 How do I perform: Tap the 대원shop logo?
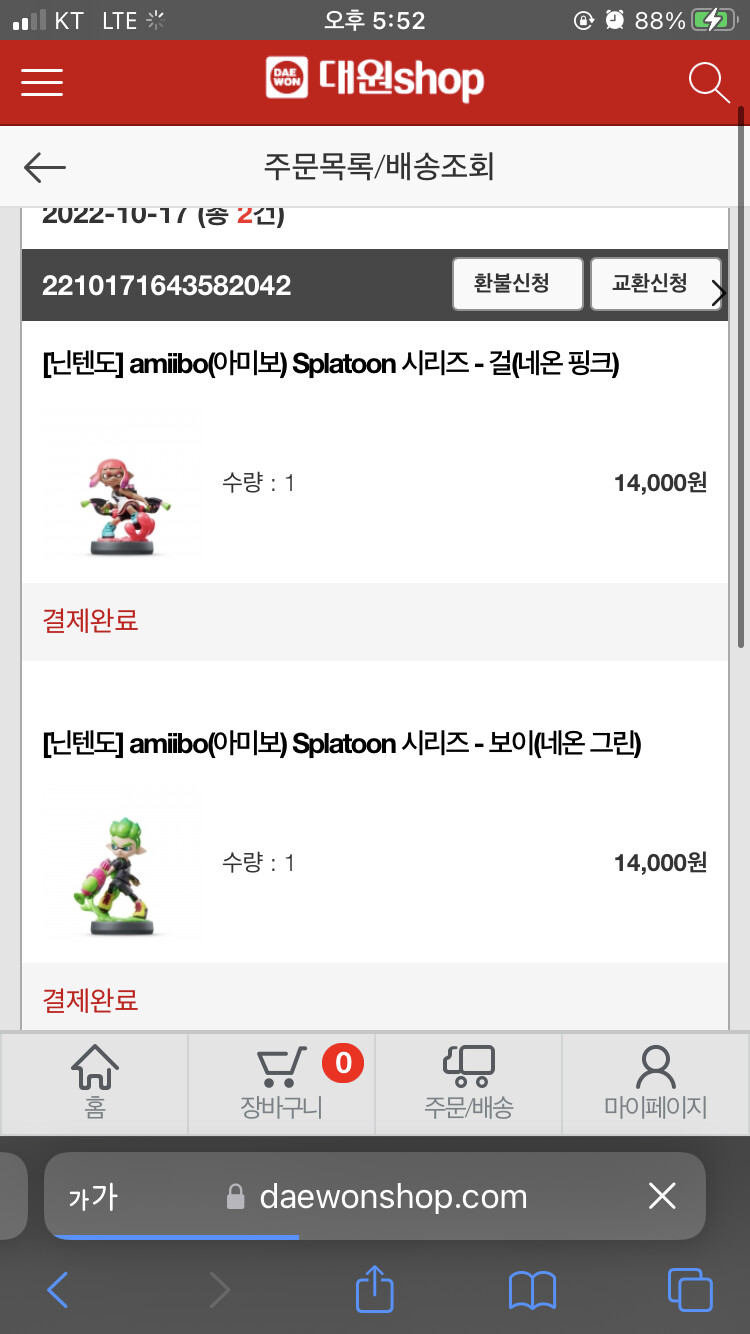(x=375, y=80)
